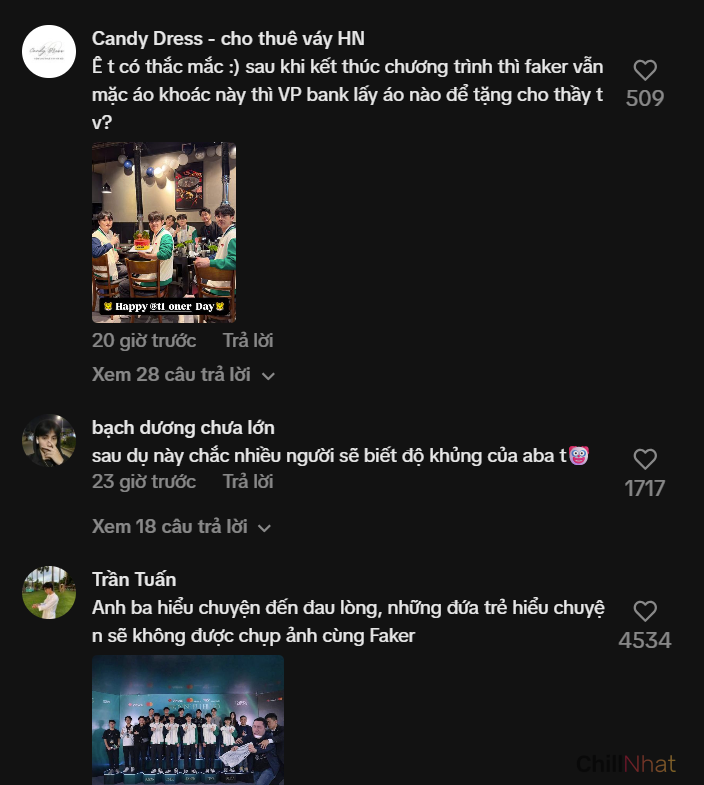The height and width of the screenshot is (785, 704).
Task: Like Candy Dress's comment
Action: [645, 70]
